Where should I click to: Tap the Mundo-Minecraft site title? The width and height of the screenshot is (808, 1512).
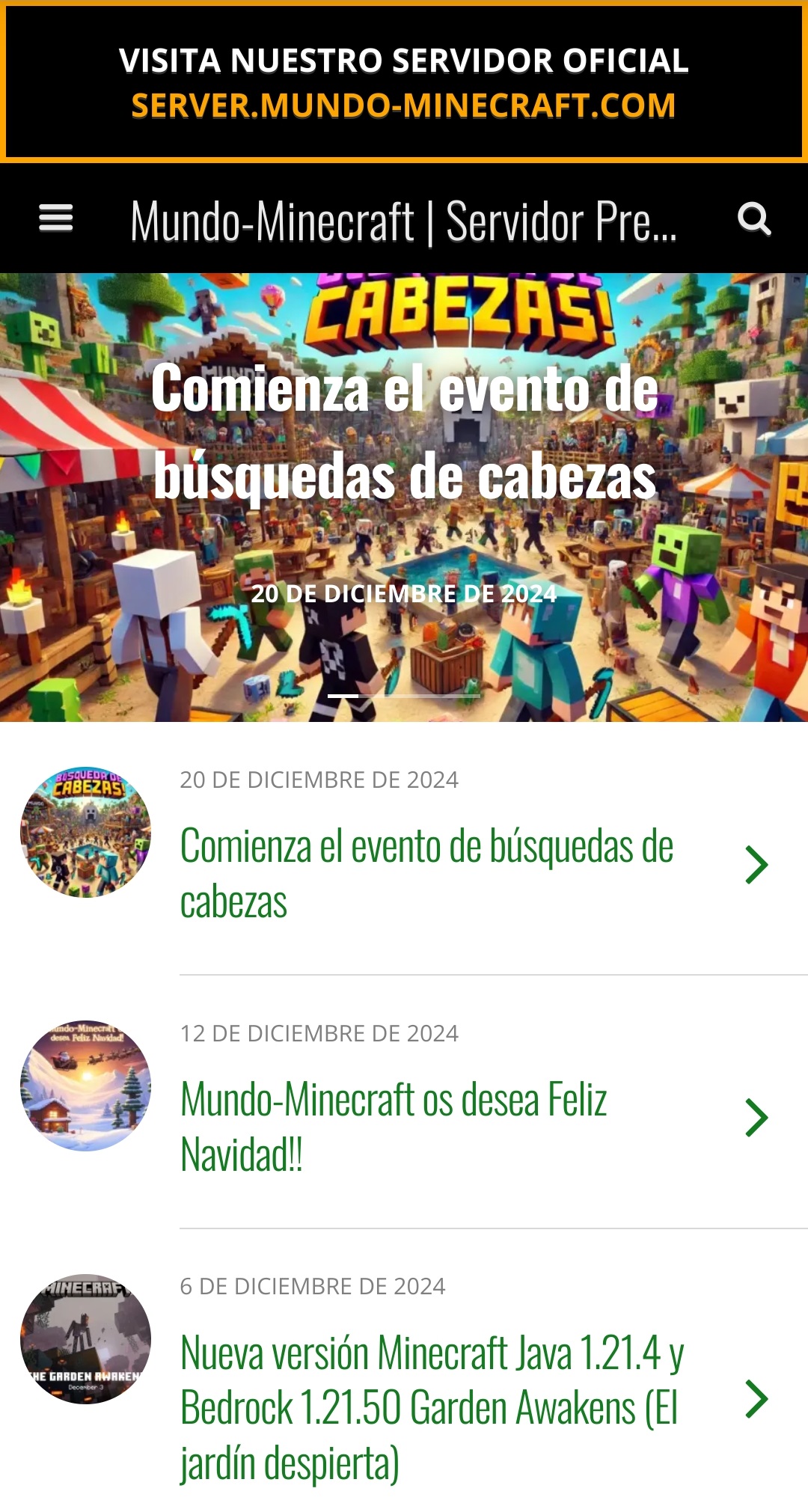[x=404, y=221]
